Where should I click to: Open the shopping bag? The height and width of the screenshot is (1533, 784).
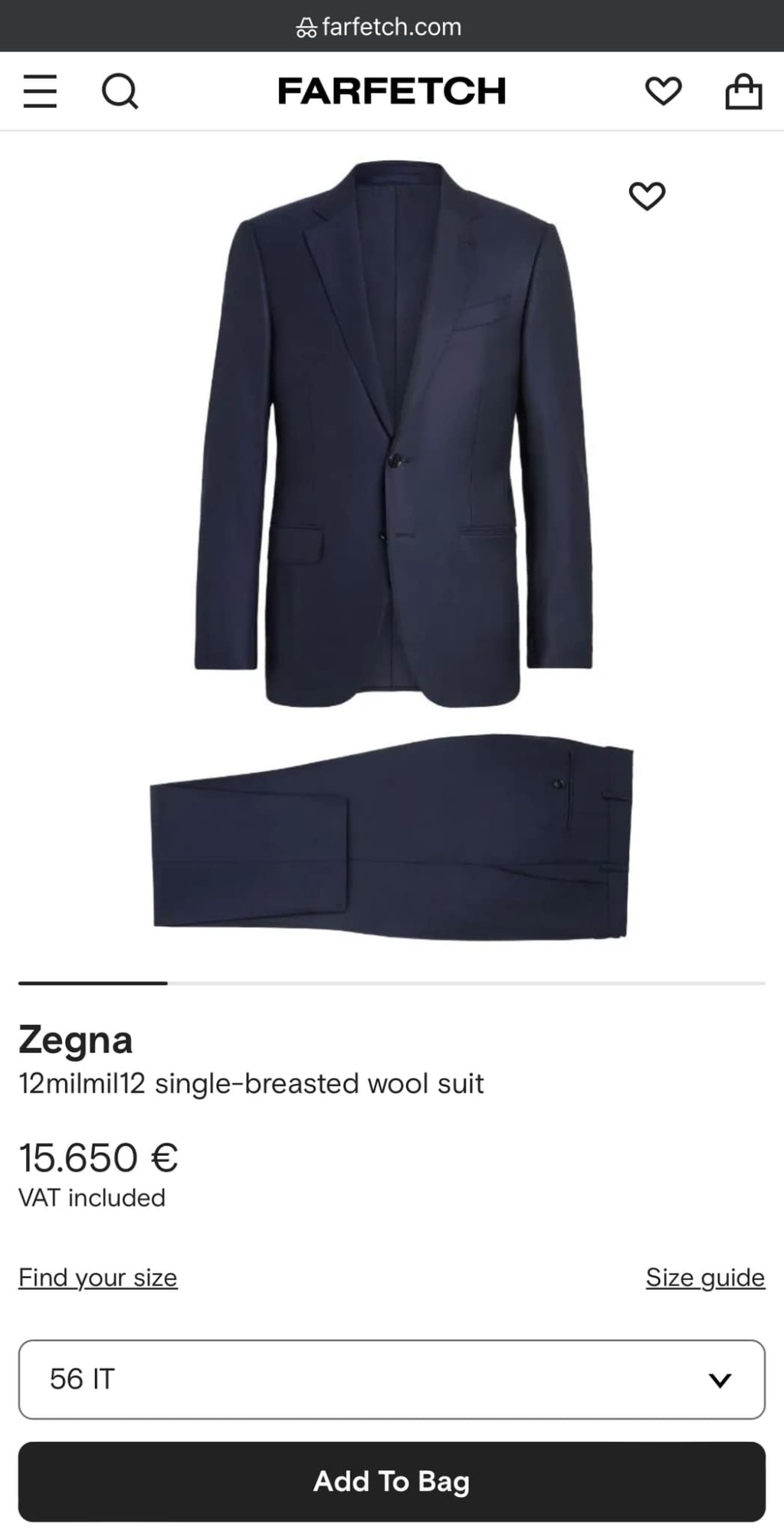[x=743, y=91]
